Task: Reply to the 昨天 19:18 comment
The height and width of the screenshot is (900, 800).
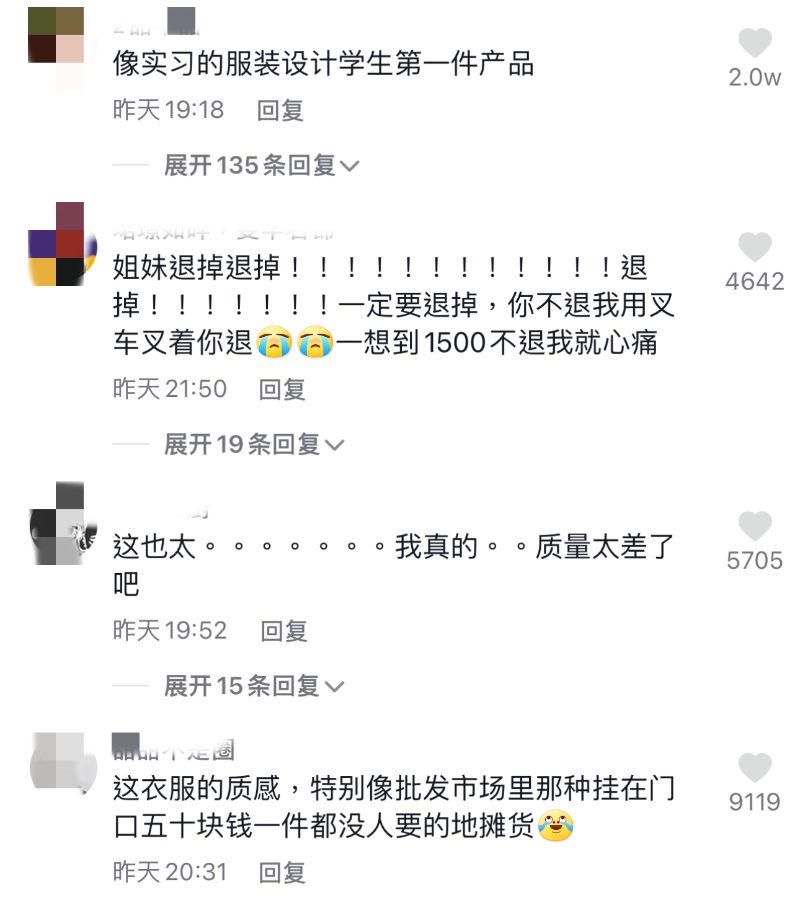Action: tap(280, 110)
